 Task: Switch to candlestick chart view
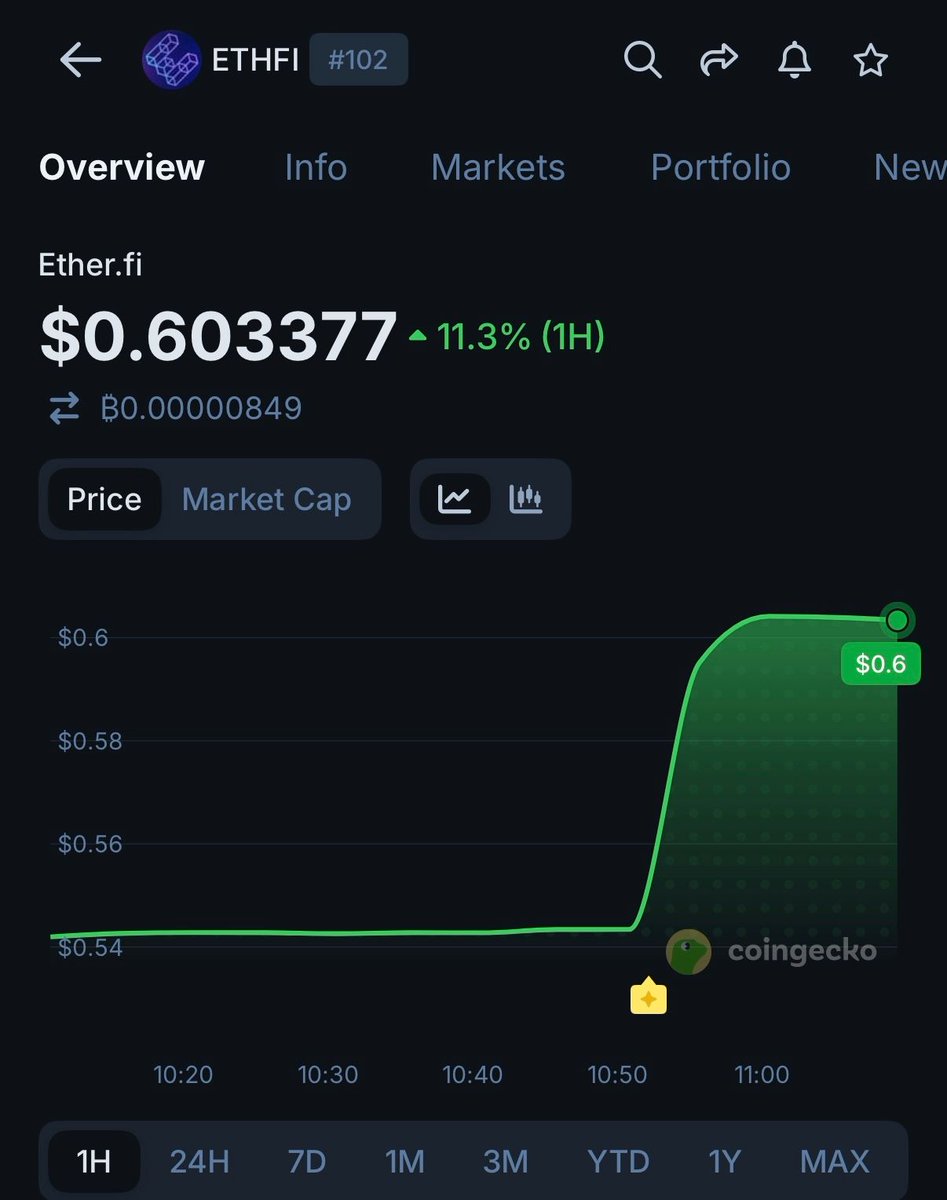tap(526, 499)
